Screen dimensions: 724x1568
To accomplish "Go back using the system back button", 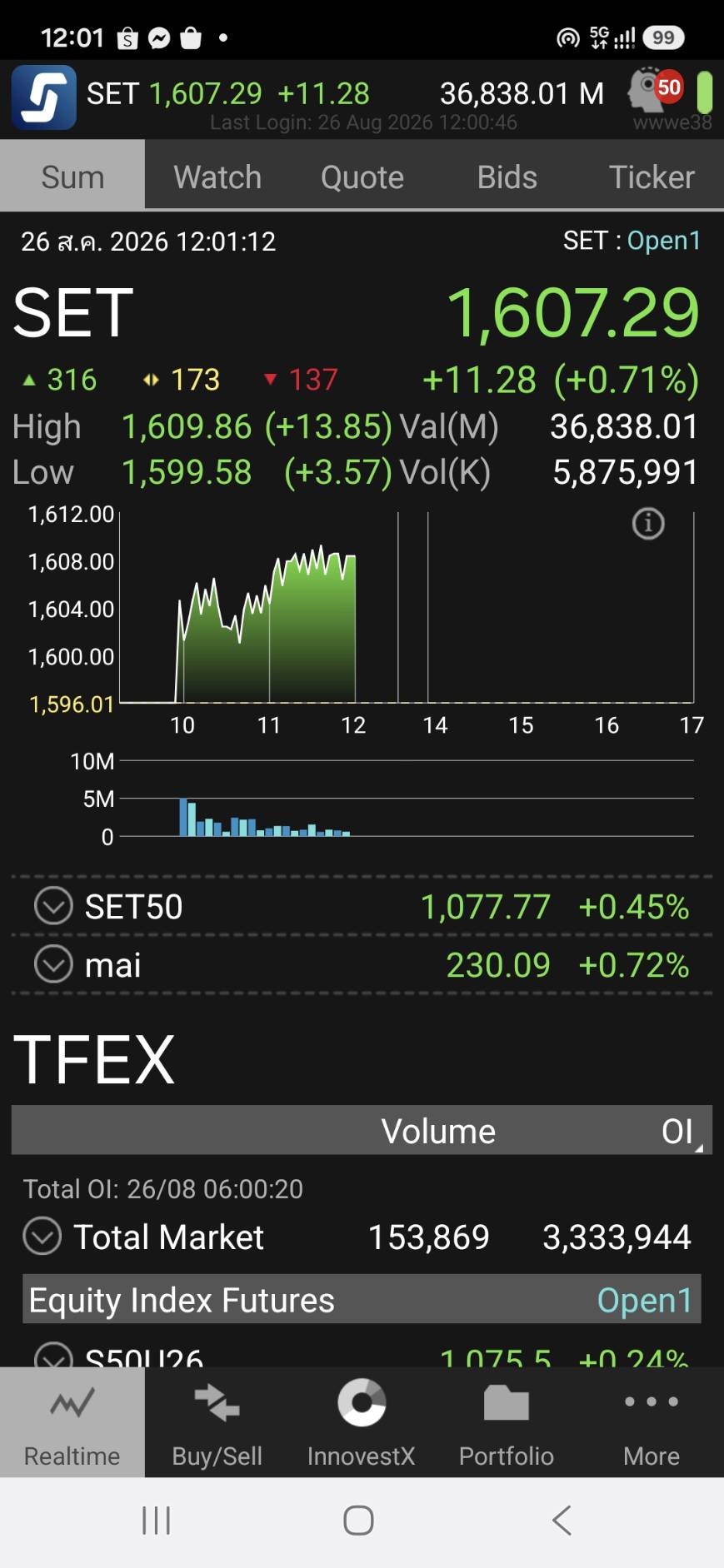I will [562, 1521].
